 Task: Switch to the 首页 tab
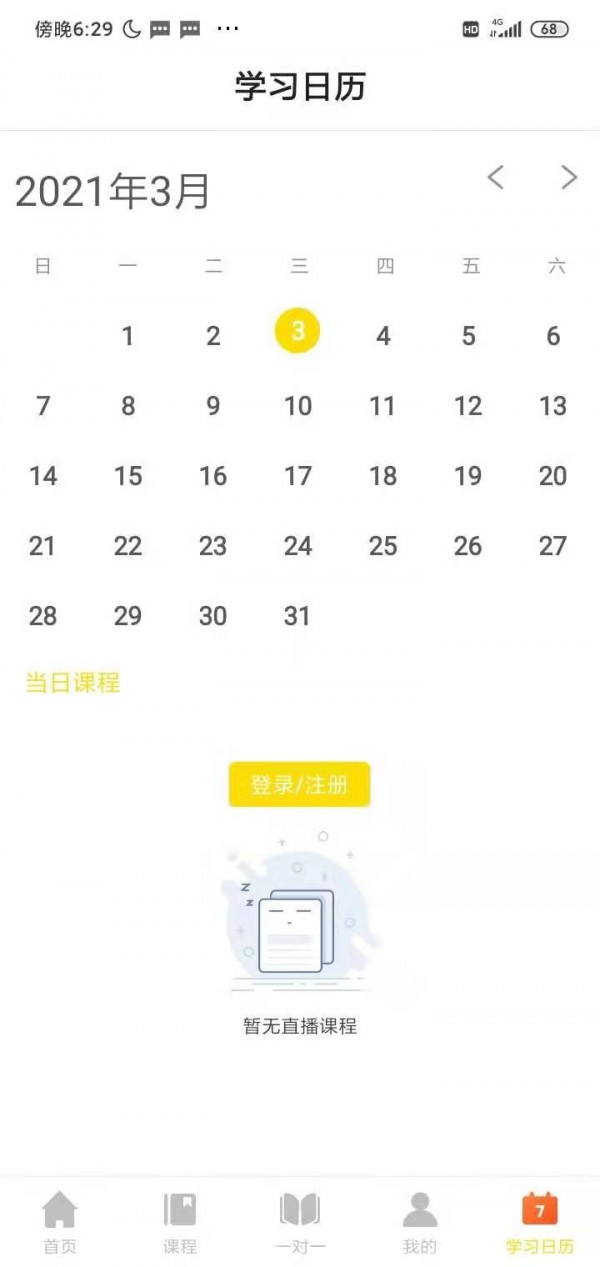(59, 1222)
